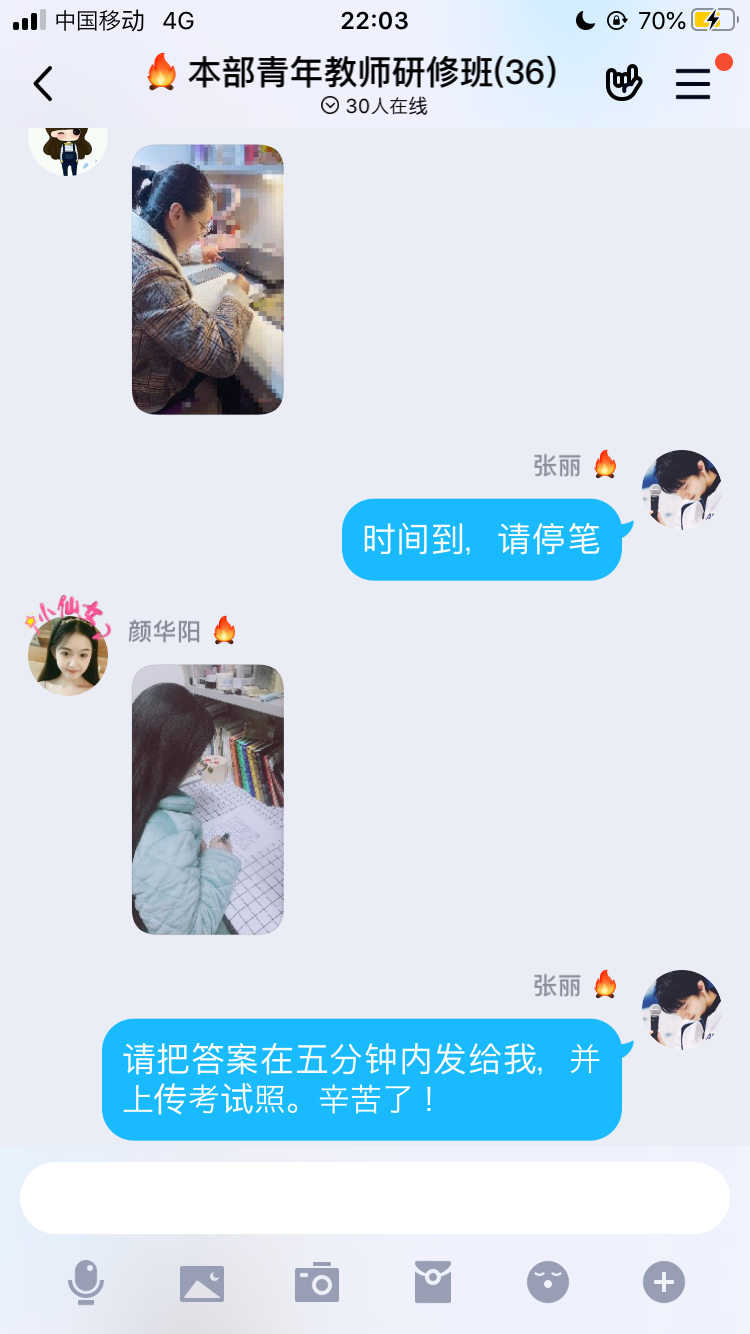Open 张丽's avatar beside 时间到 message
Image resolution: width=750 pixels, height=1334 pixels.
coord(681,490)
